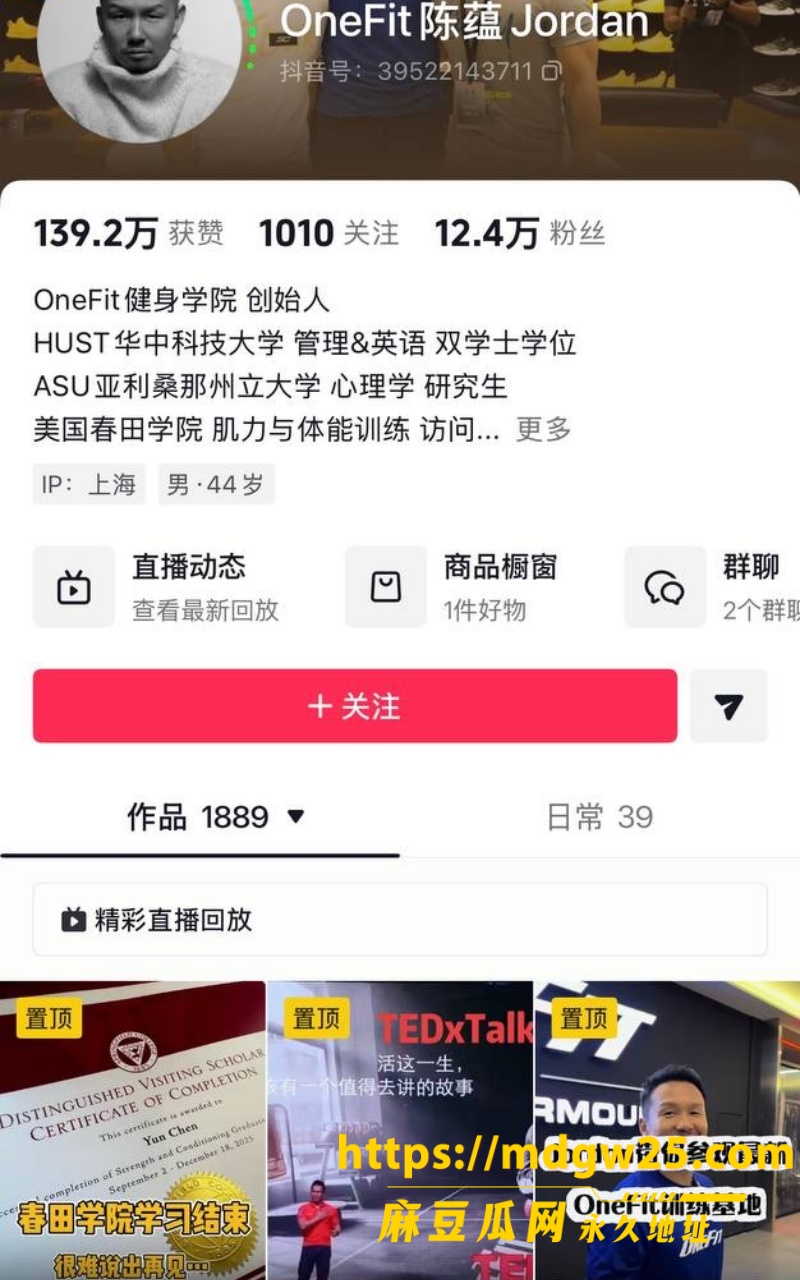Open the share arrow next to 关注
800x1280 pixels.
[729, 706]
